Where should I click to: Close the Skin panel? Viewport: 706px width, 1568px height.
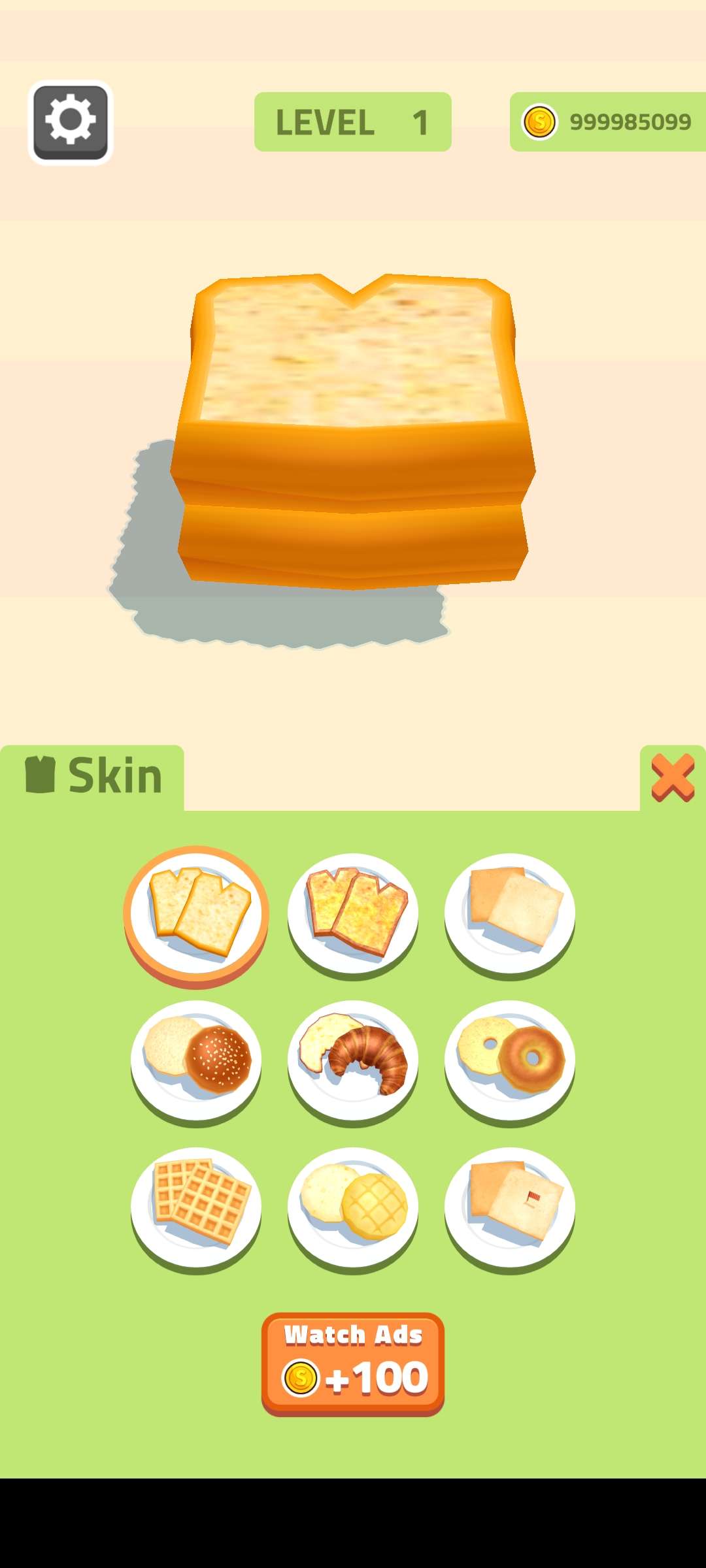[x=673, y=777]
